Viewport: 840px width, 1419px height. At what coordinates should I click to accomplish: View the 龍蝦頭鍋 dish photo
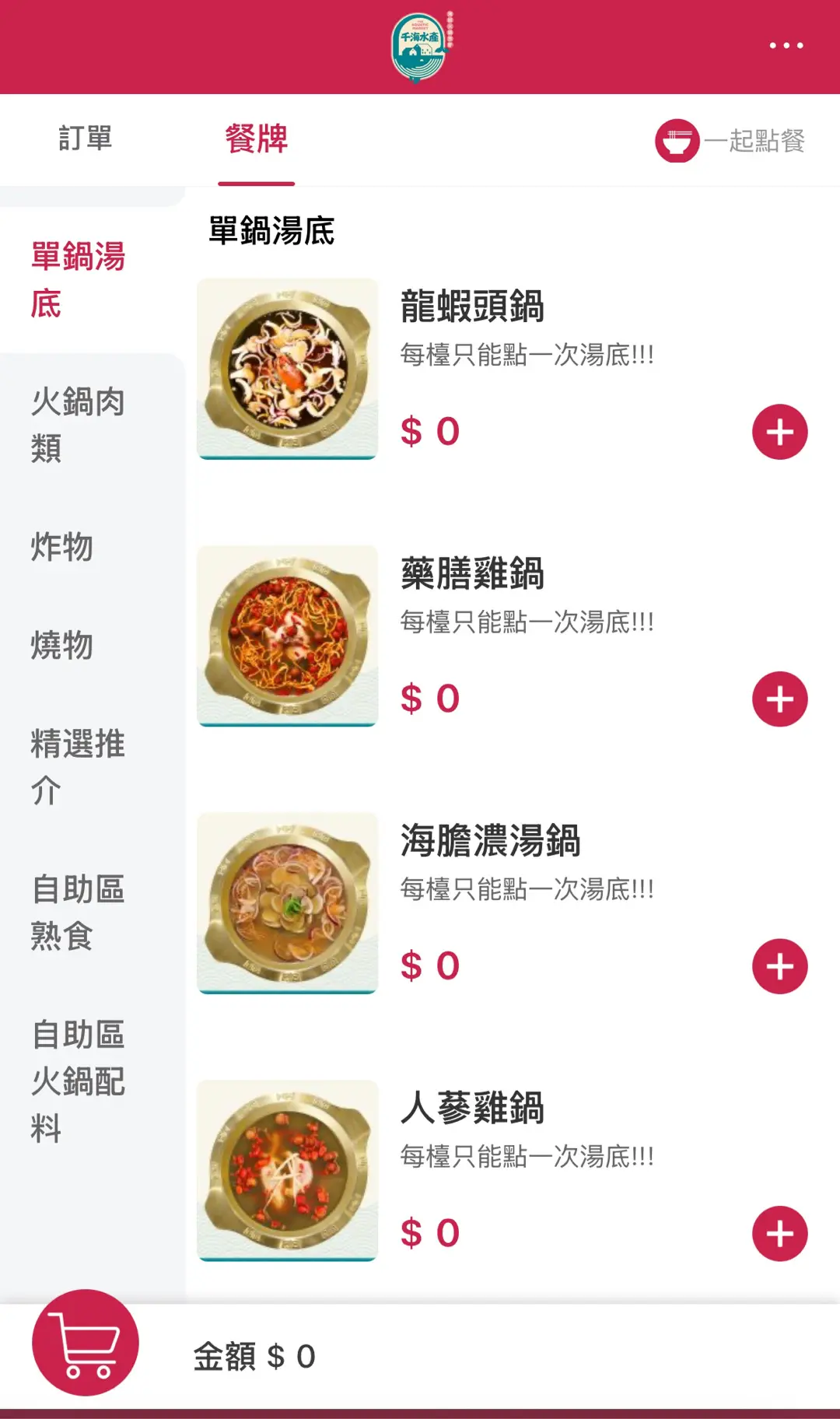tap(288, 369)
